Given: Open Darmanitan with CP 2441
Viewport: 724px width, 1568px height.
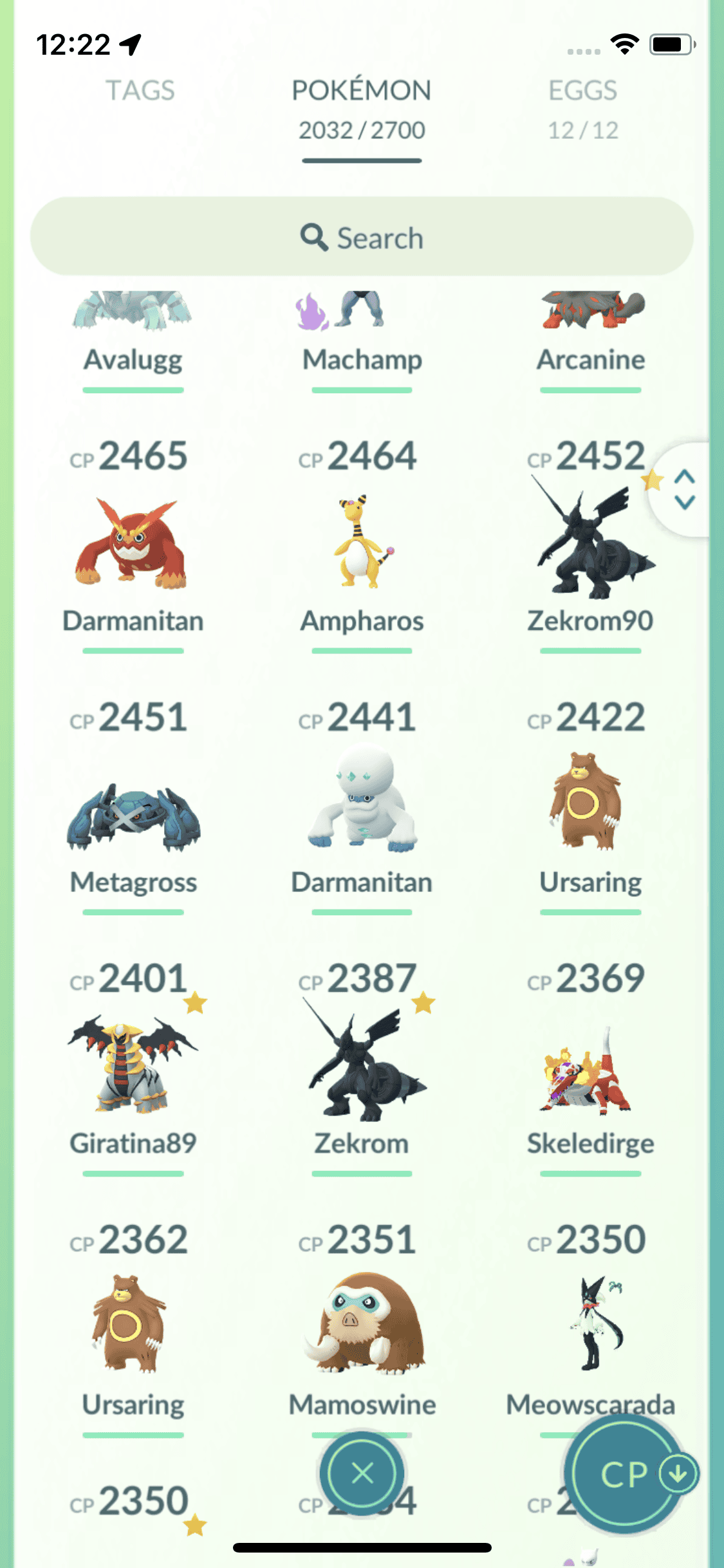Looking at the screenshot, I should 362,805.
